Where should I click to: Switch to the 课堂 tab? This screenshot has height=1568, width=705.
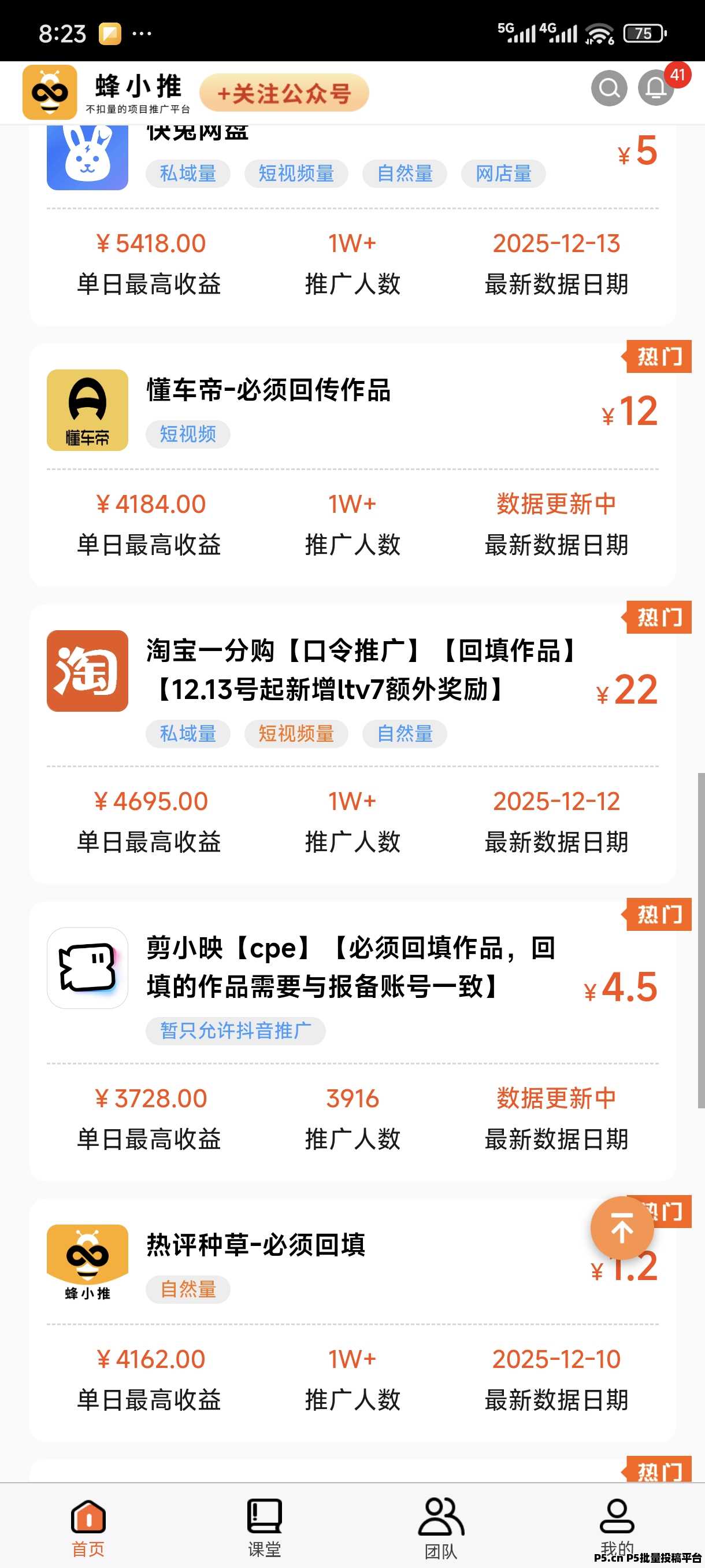coord(264,1519)
